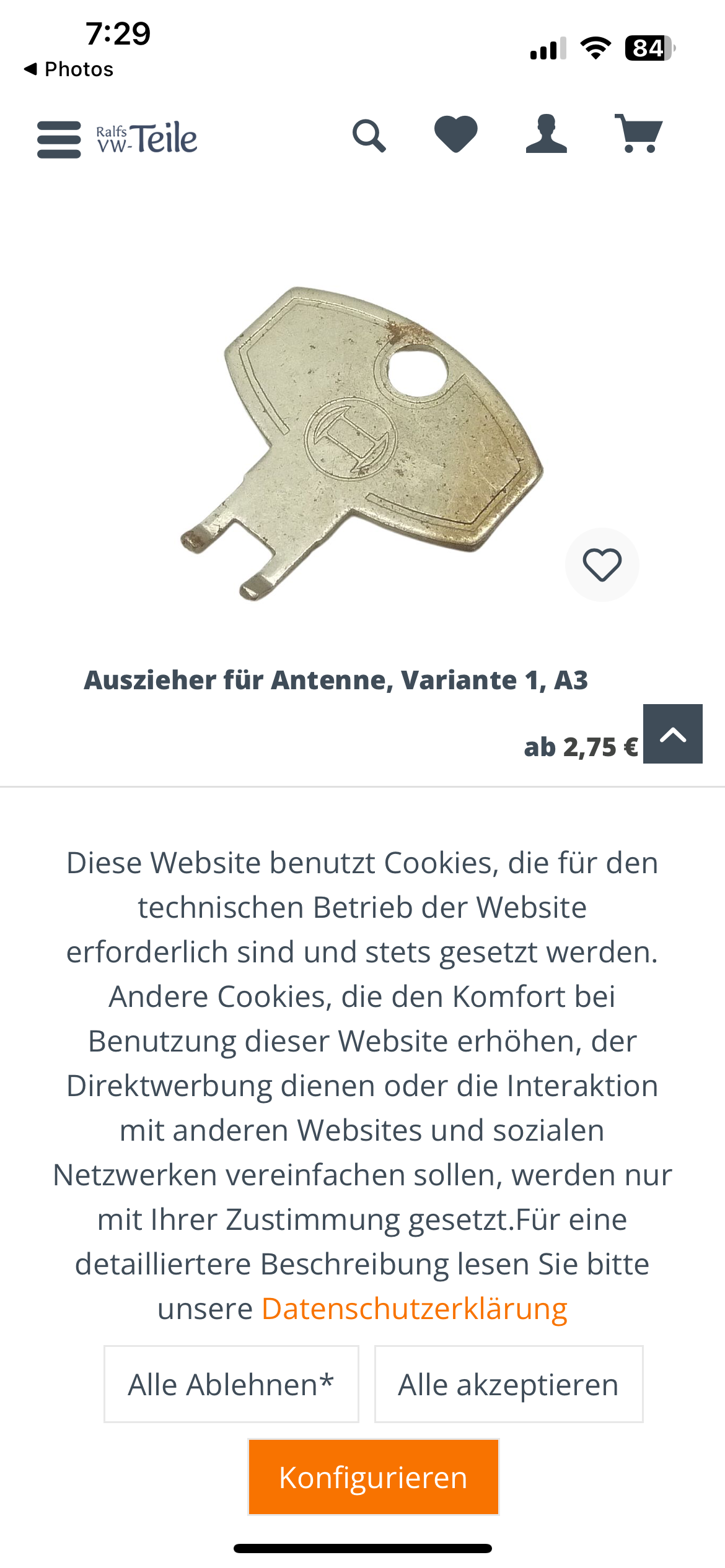
Task: Open the shopping cart
Action: point(638,133)
